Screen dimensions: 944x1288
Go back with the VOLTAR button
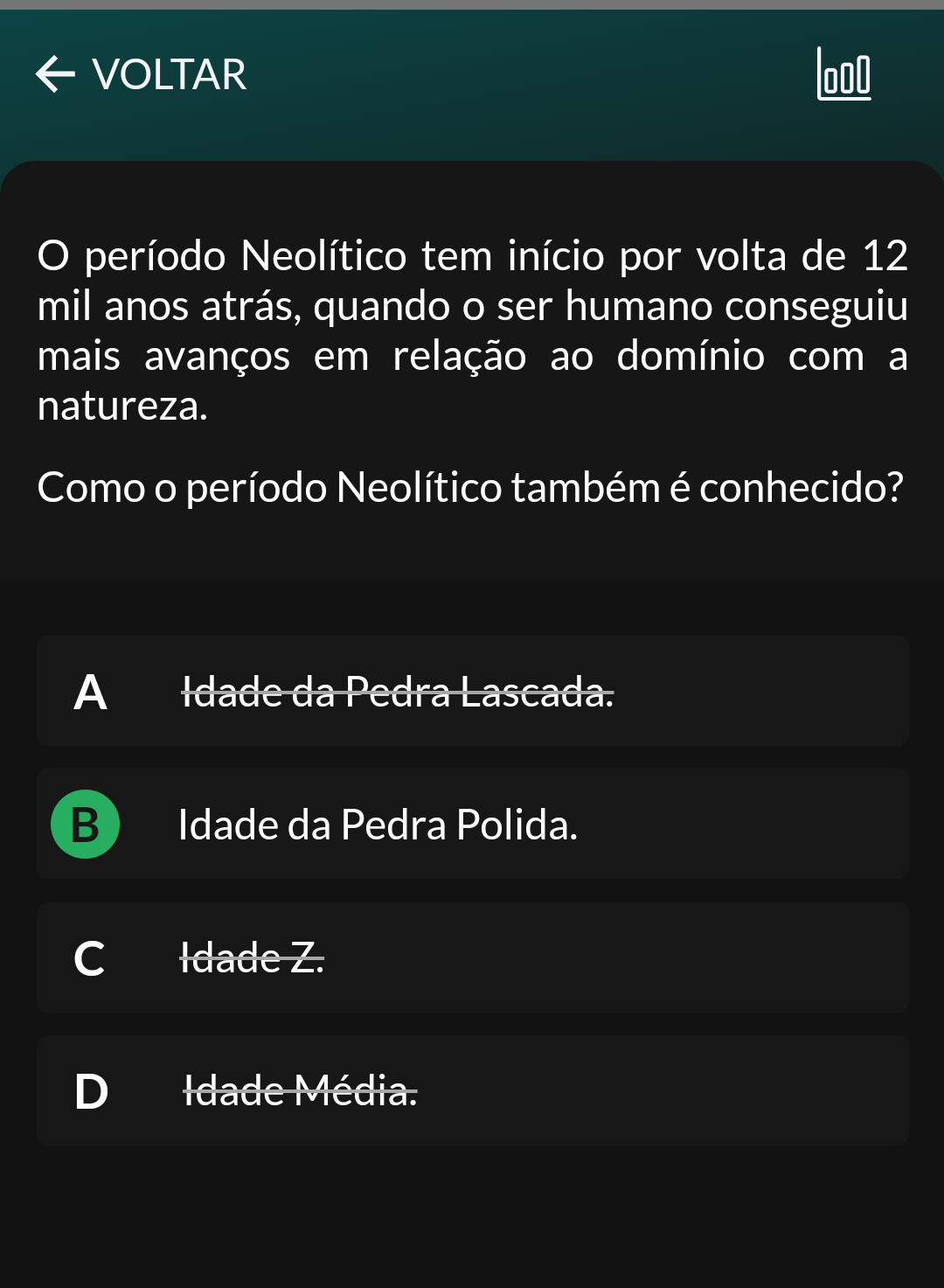142,74
